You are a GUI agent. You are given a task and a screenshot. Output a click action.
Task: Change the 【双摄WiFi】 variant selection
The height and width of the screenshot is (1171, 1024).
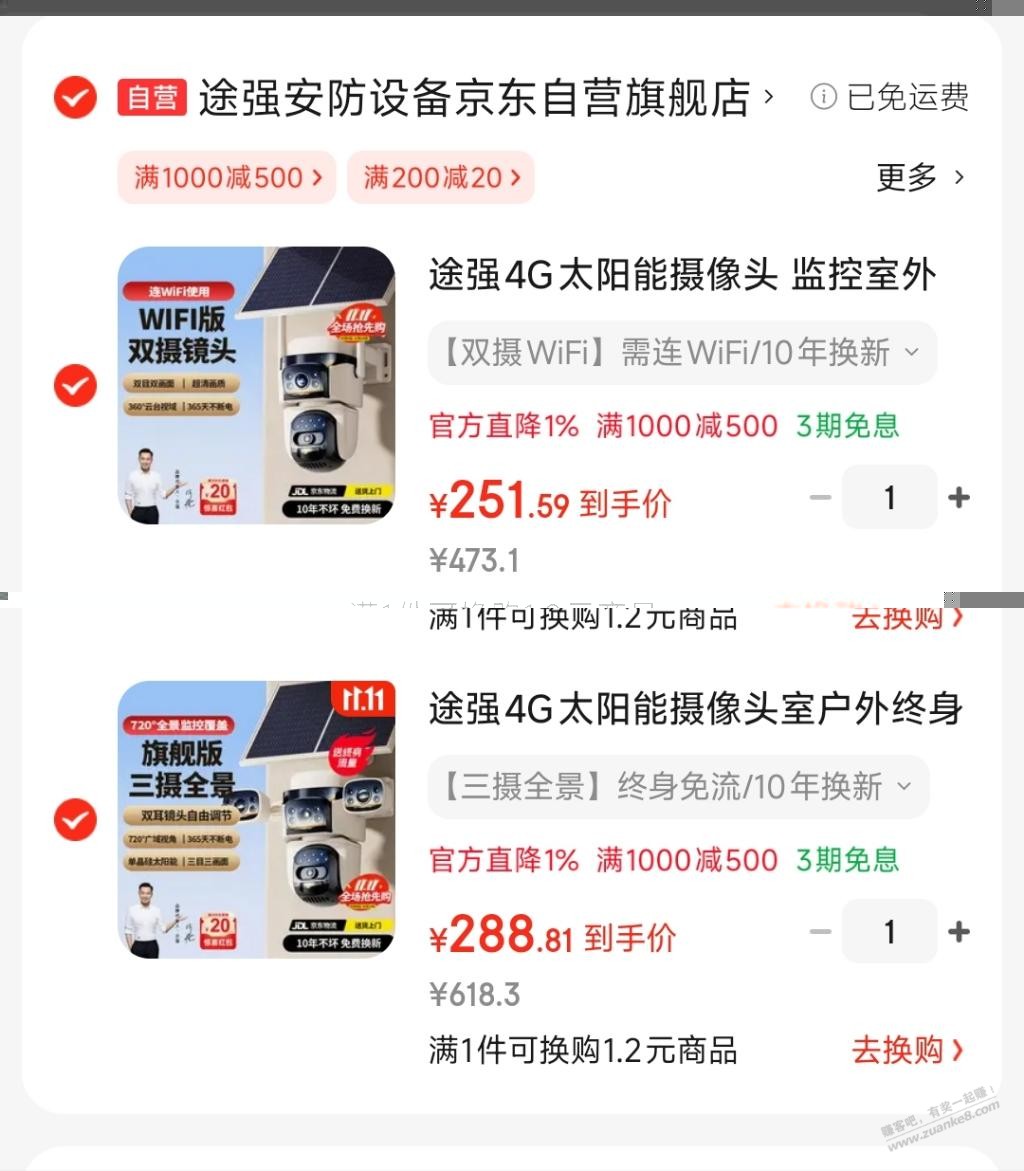(682, 353)
